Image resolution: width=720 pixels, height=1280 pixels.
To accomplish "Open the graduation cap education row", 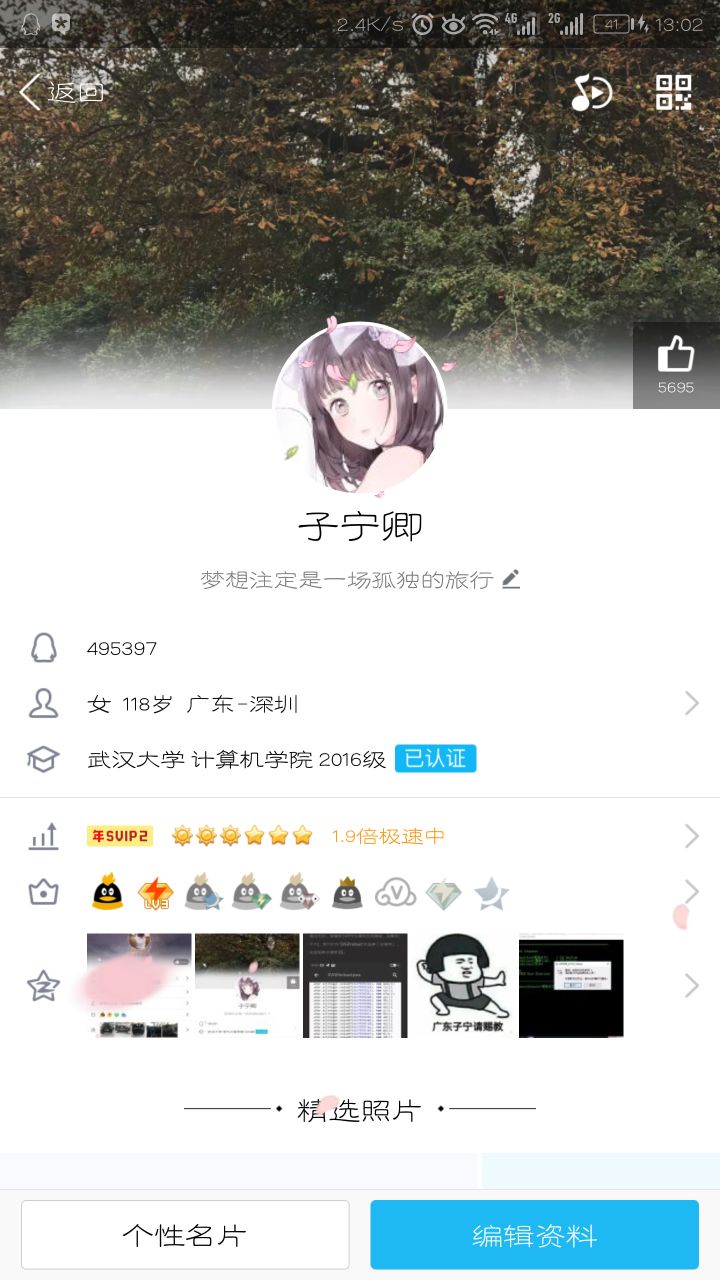I will click(x=41, y=759).
